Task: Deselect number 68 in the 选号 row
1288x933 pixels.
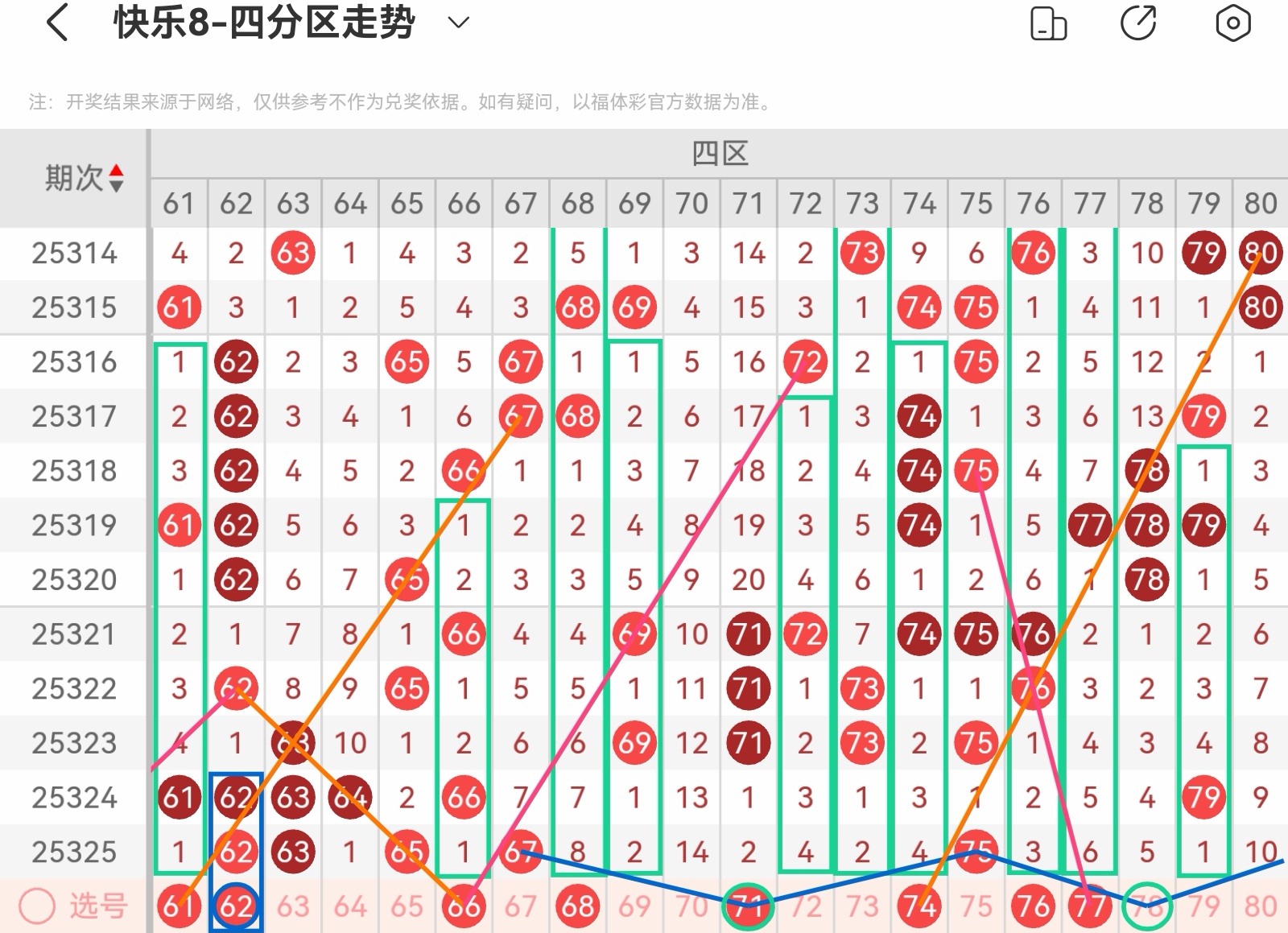Action: (x=577, y=906)
